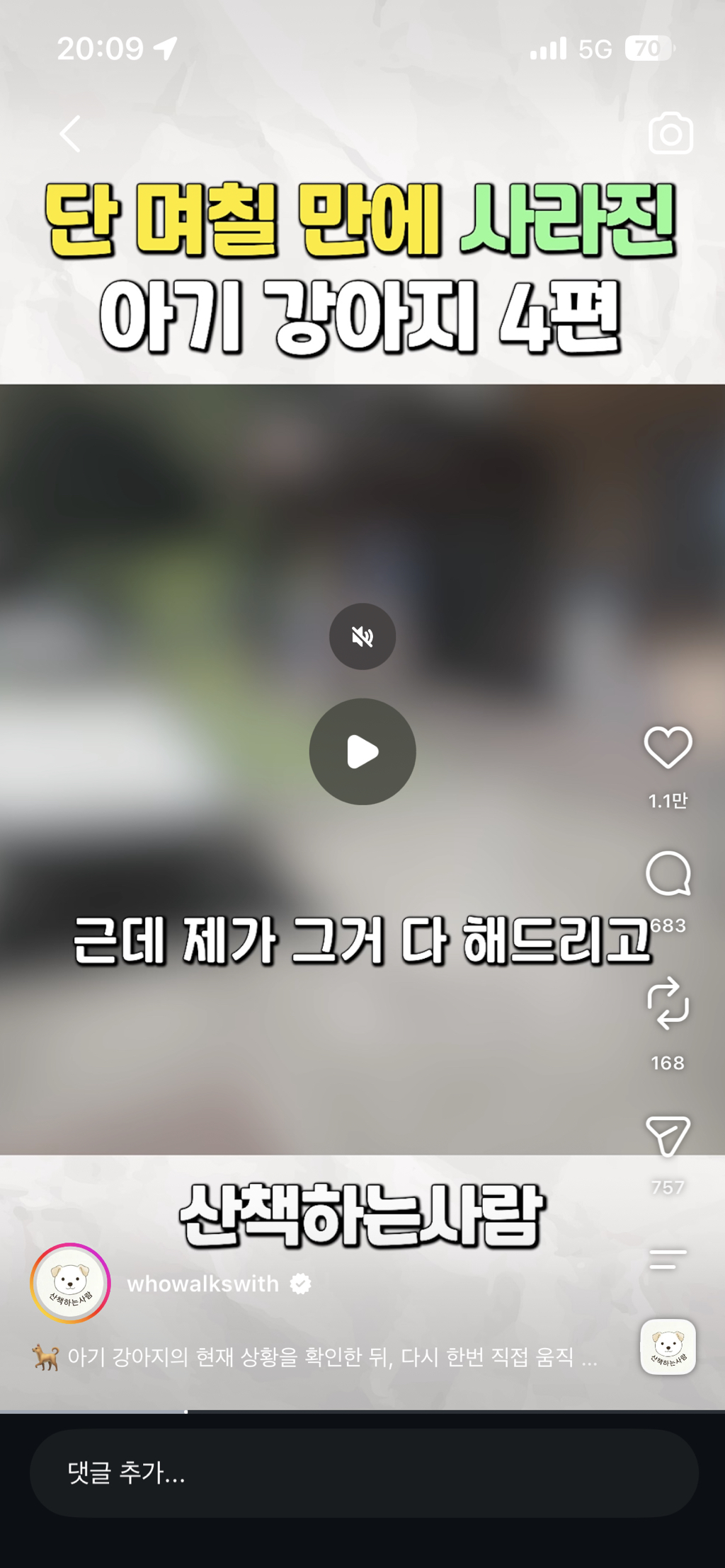The height and width of the screenshot is (1568, 725).
Task: Share the reel with the paper-plane icon
Action: point(668,1136)
